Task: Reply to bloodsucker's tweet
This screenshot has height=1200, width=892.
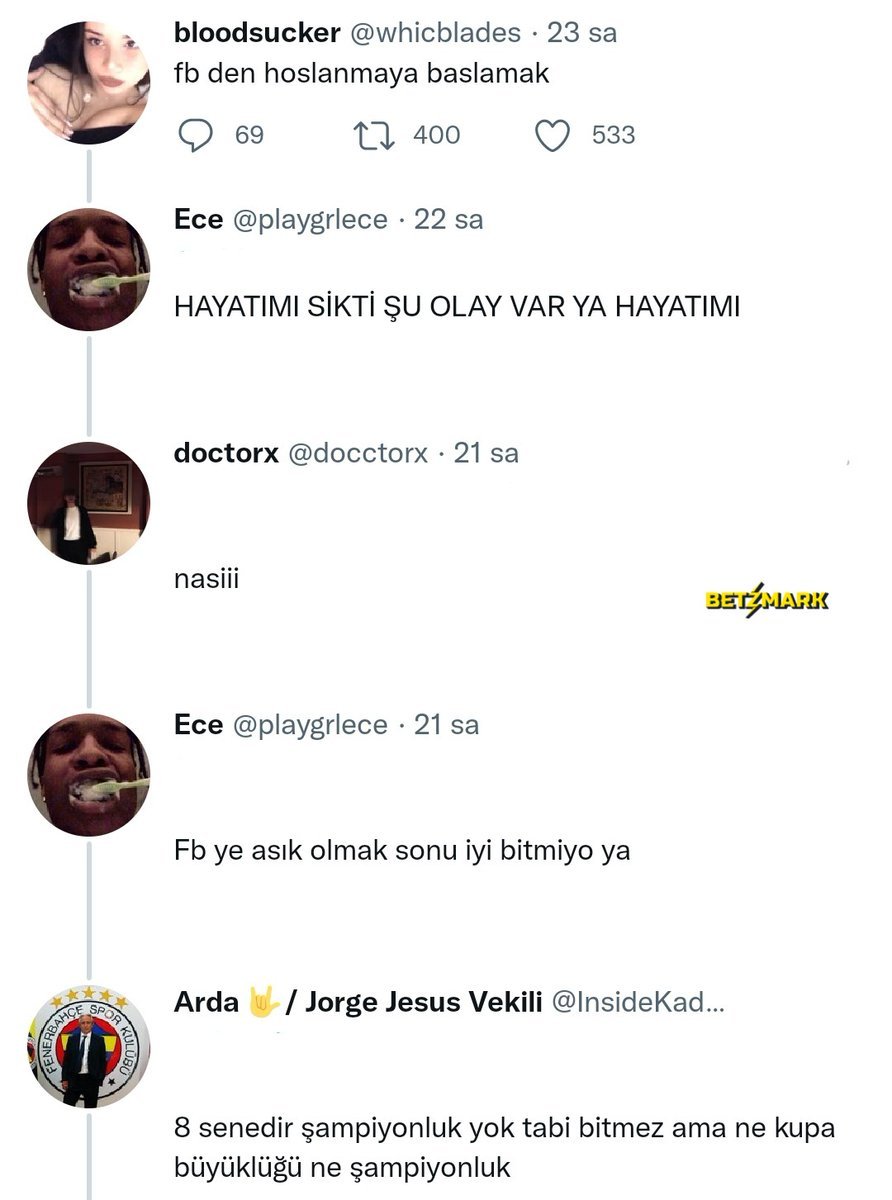Action: [x=196, y=136]
